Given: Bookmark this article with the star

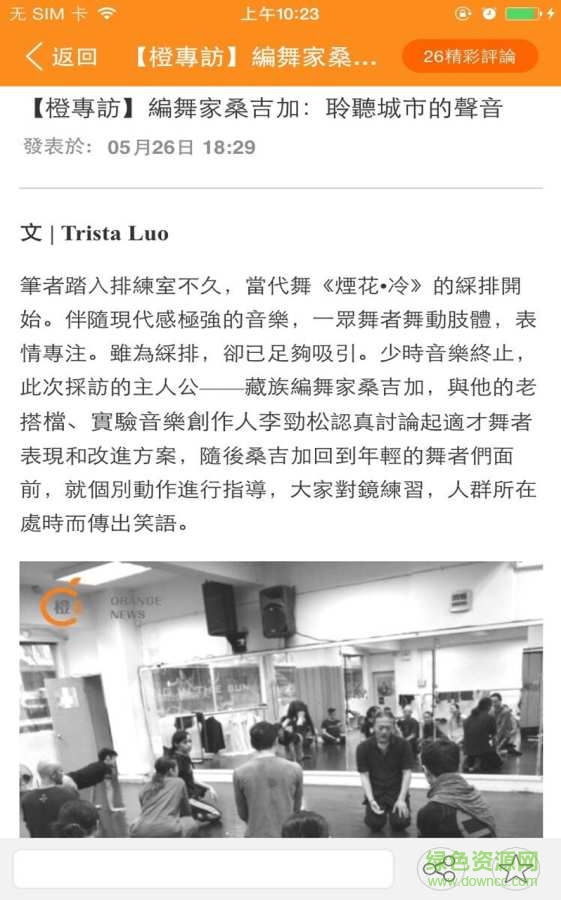Looking at the screenshot, I should [x=517, y=869].
